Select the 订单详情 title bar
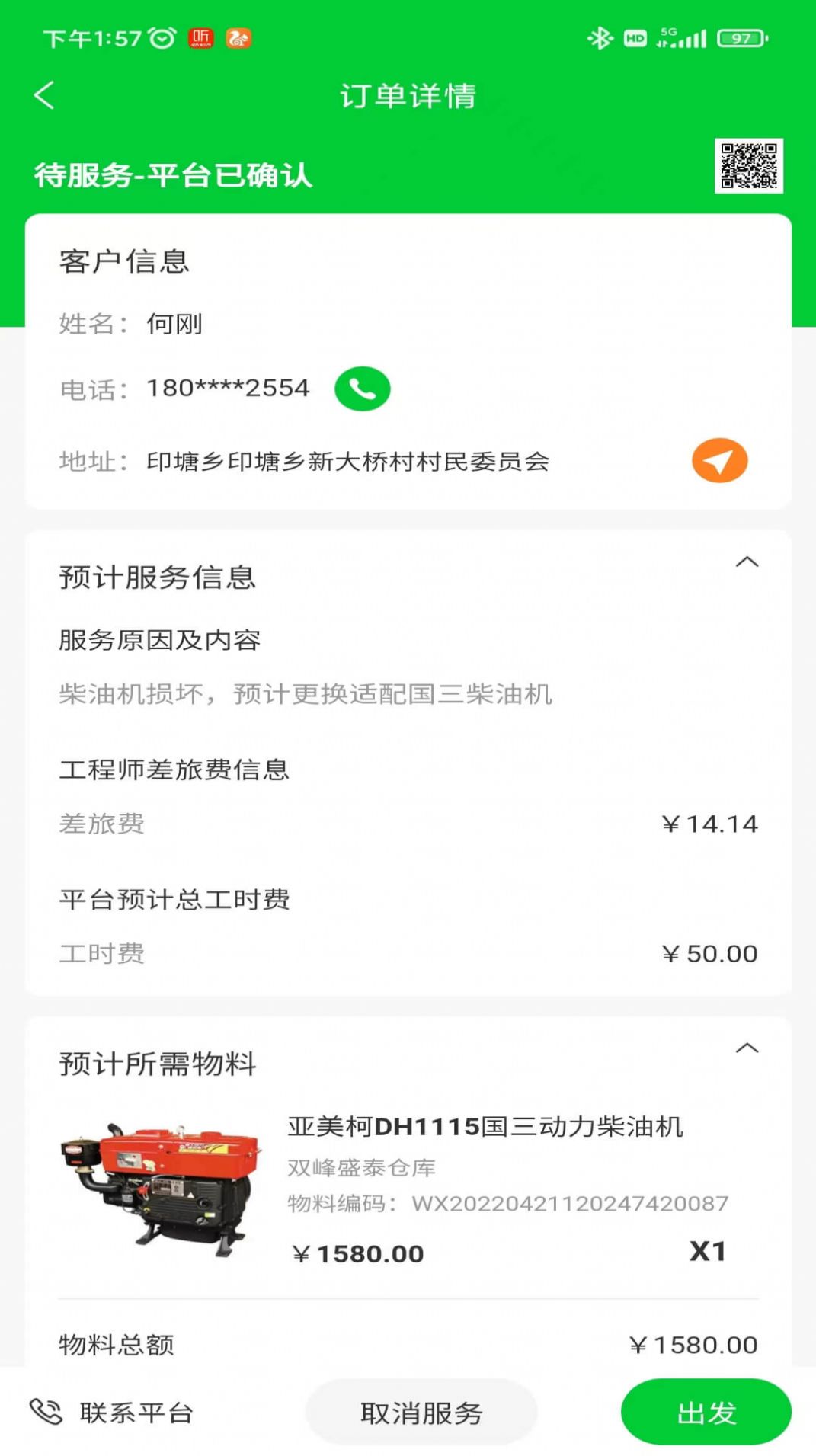This screenshot has height=1456, width=816. pyautogui.click(x=408, y=97)
